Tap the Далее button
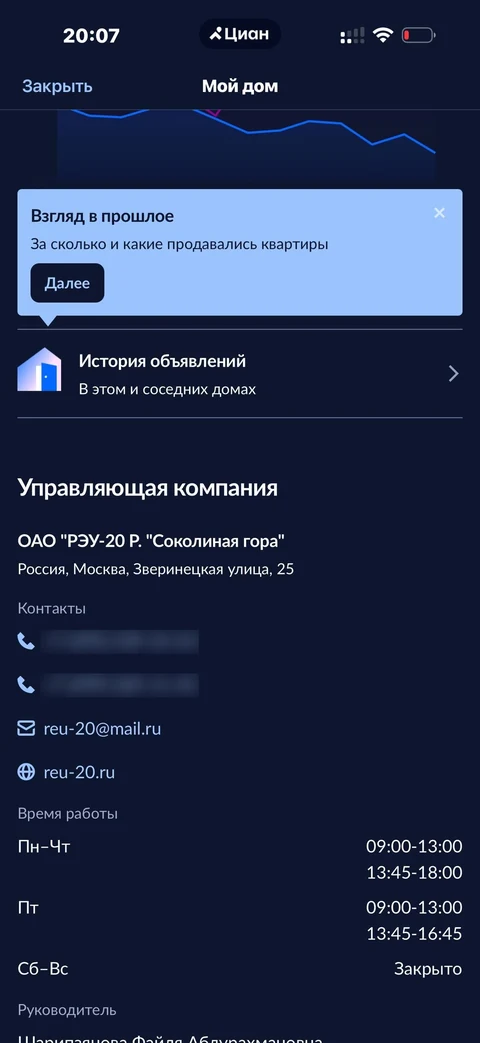 [x=67, y=283]
